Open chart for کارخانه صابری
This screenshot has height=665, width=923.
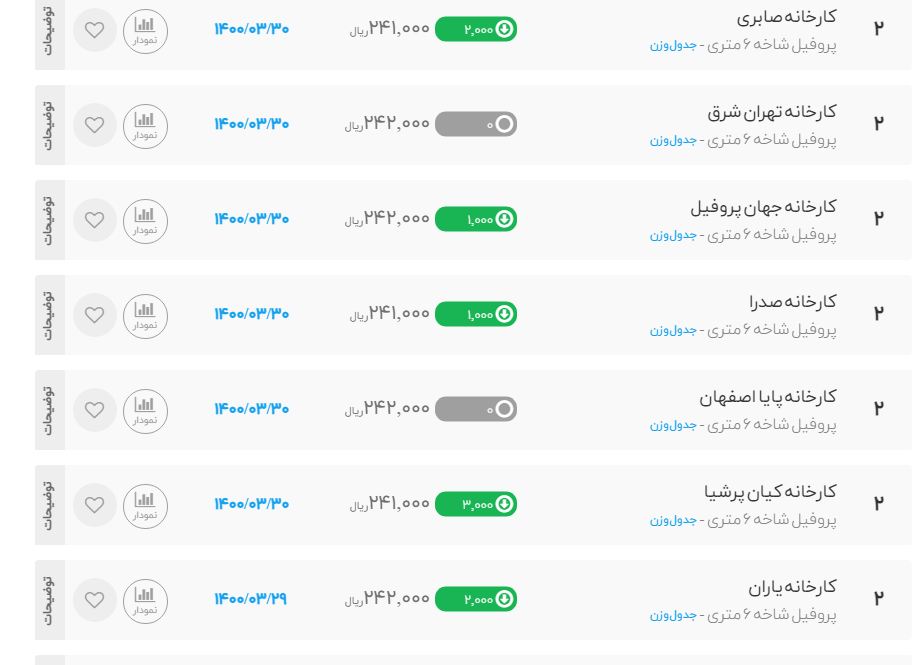tap(145, 31)
